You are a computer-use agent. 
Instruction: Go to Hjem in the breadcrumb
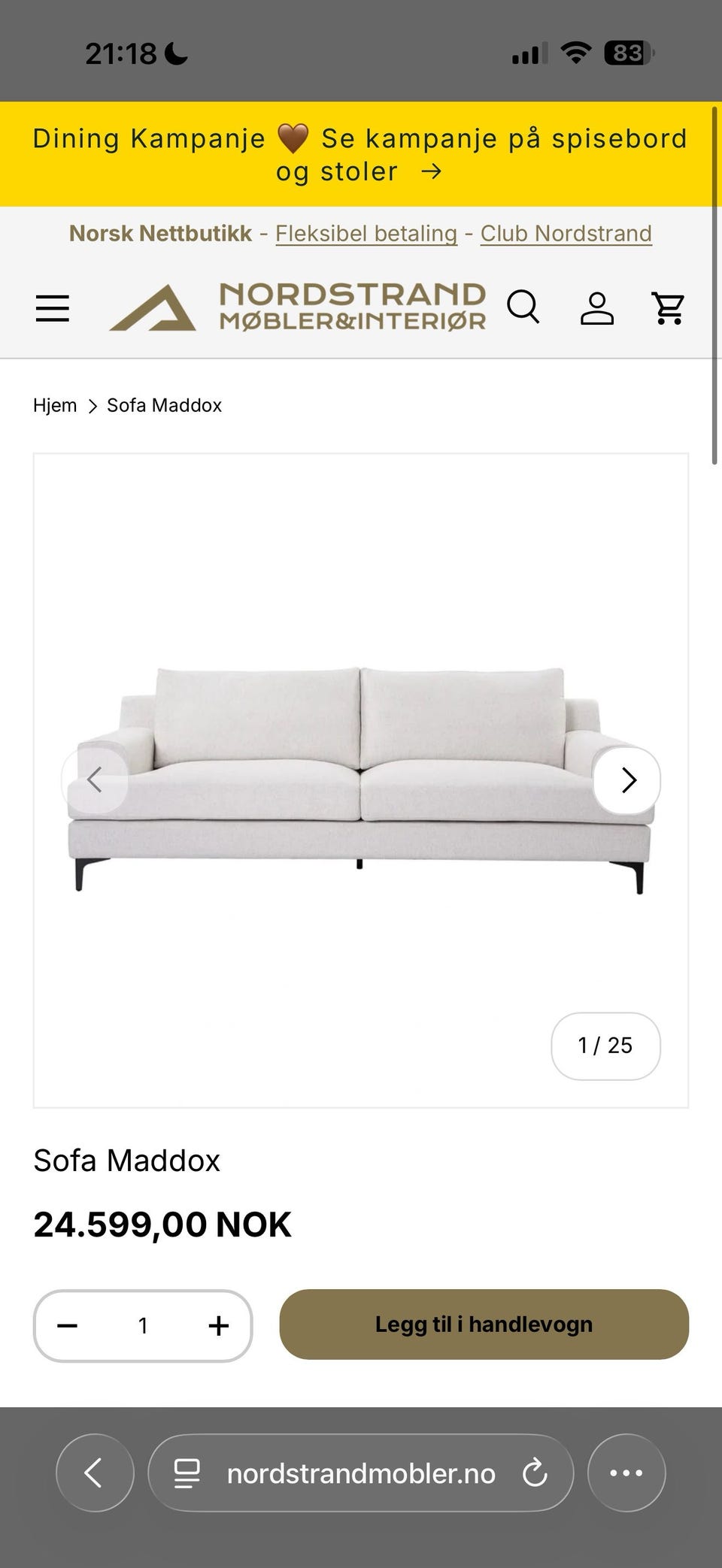pos(55,406)
